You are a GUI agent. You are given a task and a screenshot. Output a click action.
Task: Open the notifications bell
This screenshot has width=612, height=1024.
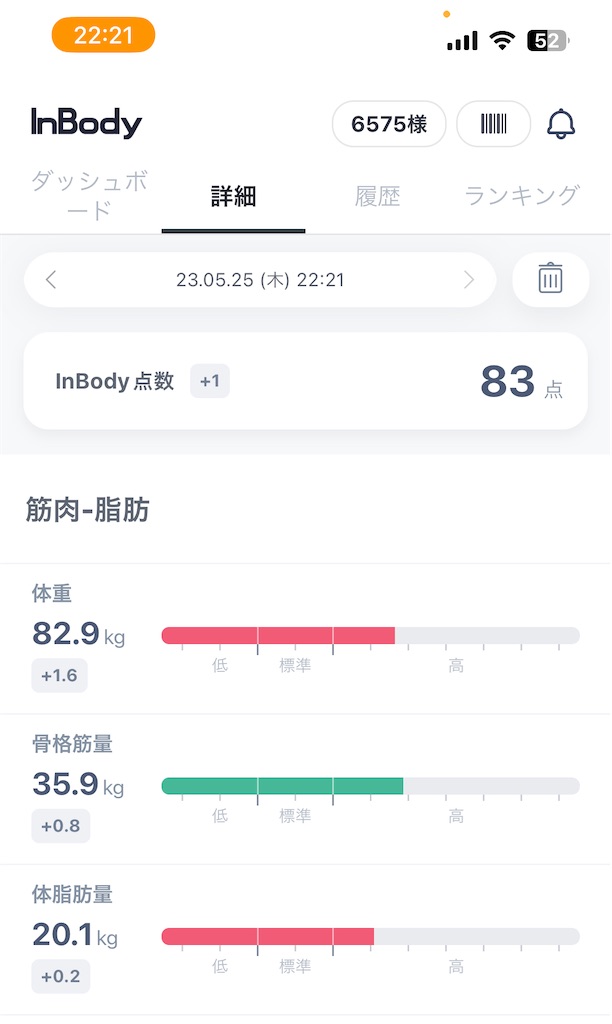tap(560, 123)
